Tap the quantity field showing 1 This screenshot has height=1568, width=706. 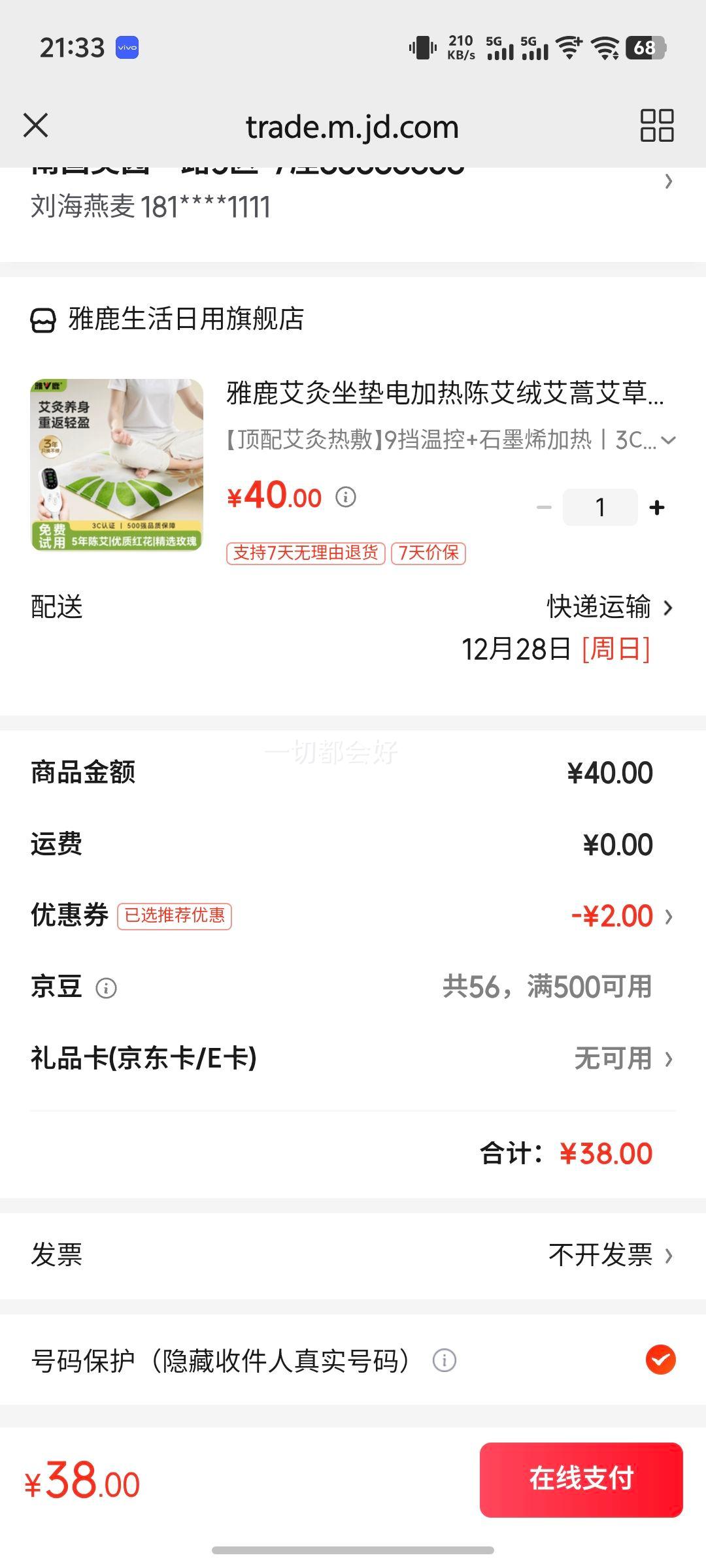pos(599,508)
